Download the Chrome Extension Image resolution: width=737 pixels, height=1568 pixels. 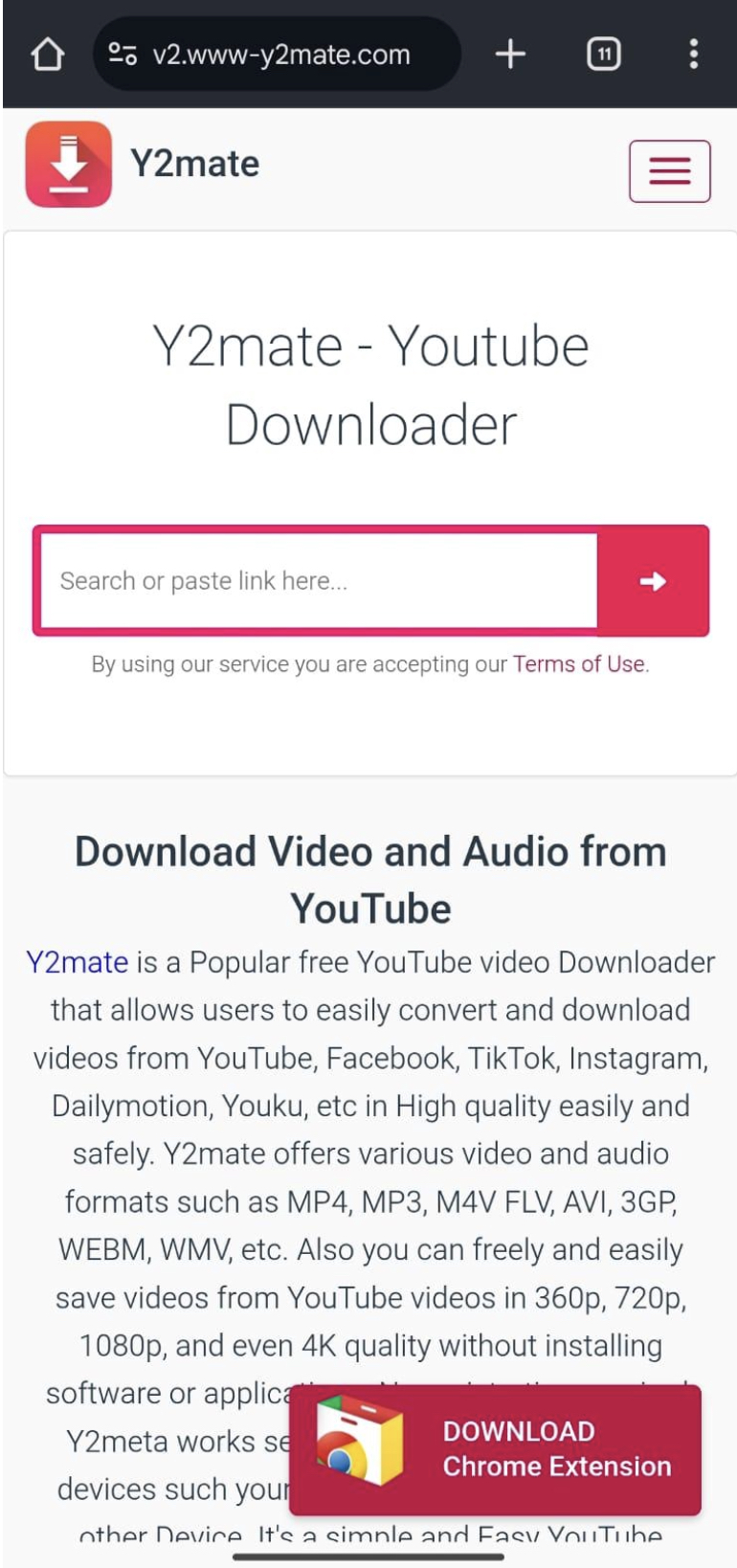(x=496, y=1449)
